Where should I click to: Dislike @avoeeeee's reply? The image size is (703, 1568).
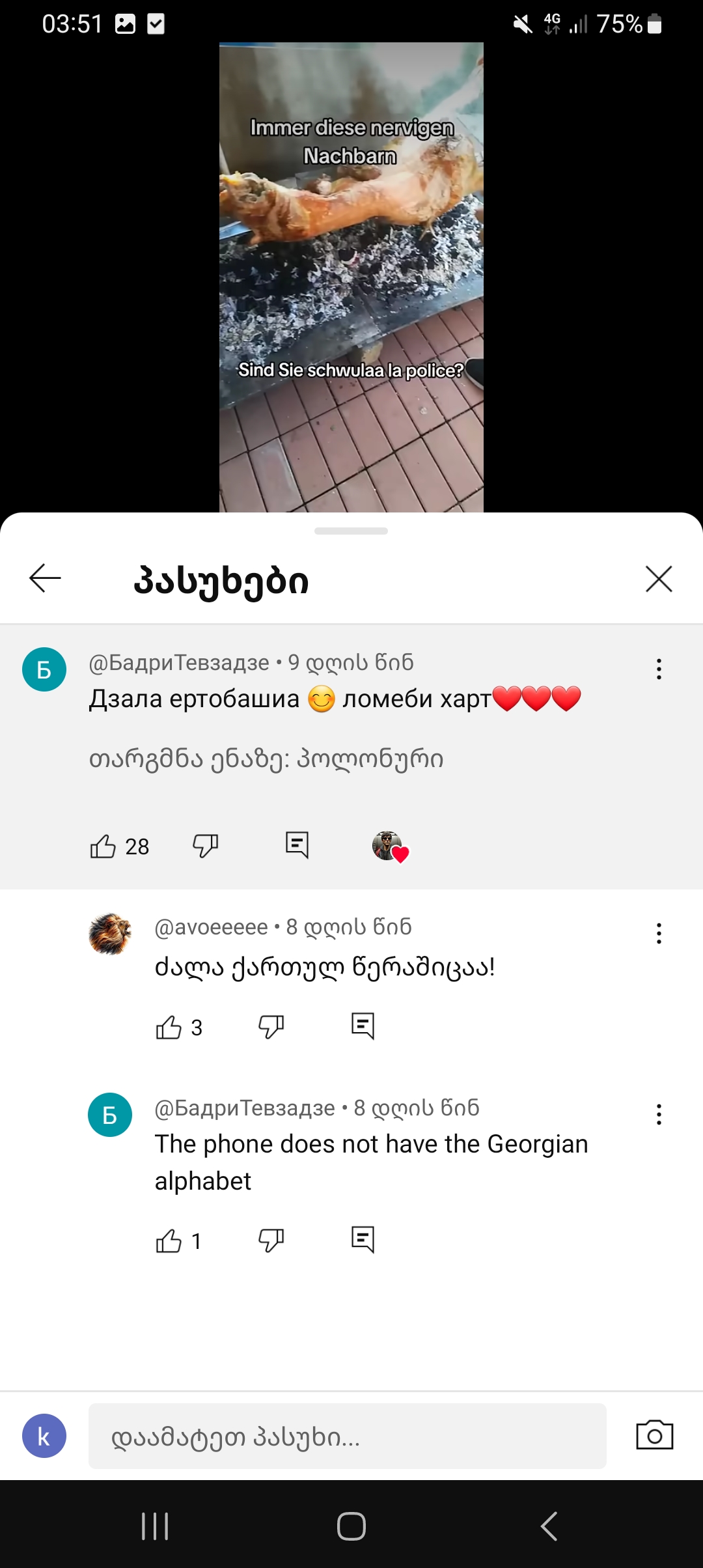[x=271, y=1027]
